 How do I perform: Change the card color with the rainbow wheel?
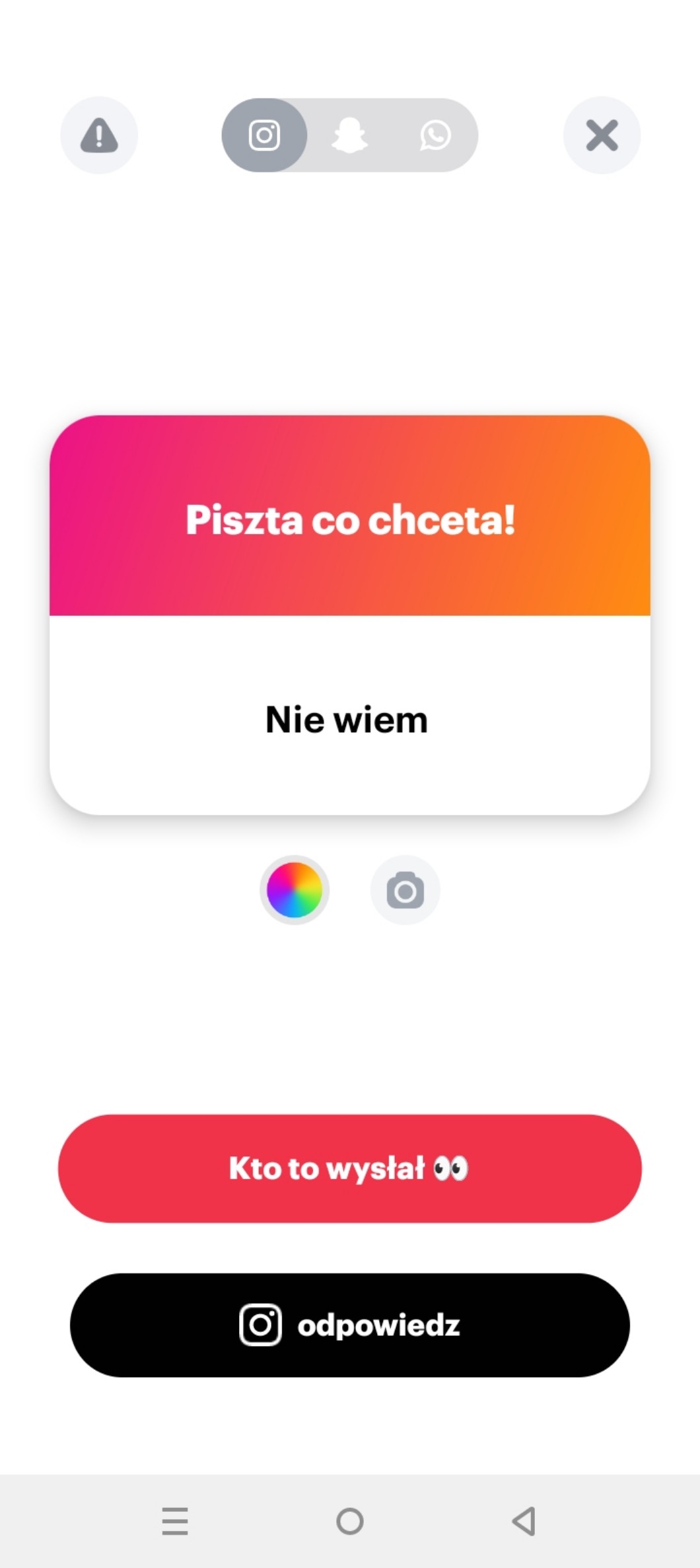click(295, 890)
